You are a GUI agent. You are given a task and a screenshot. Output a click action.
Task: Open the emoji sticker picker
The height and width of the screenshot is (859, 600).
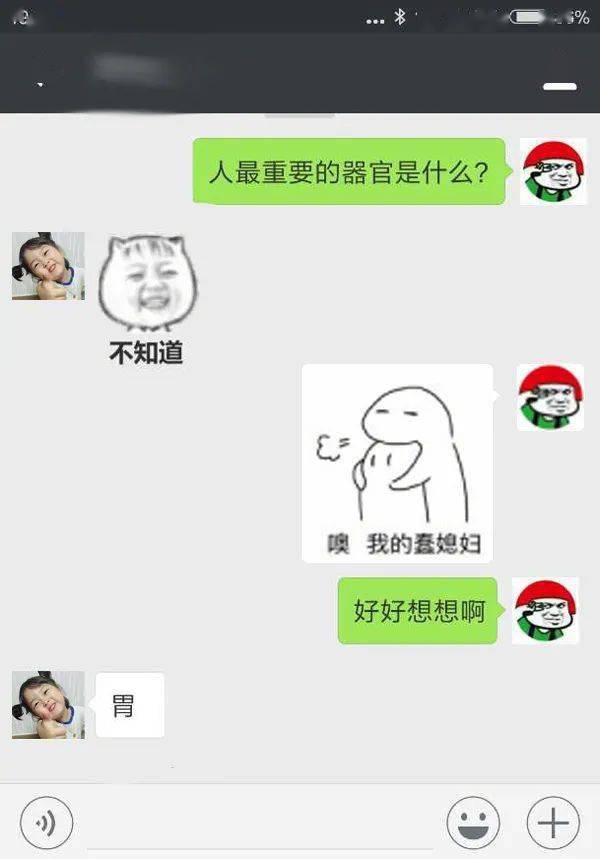pyautogui.click(x=473, y=822)
